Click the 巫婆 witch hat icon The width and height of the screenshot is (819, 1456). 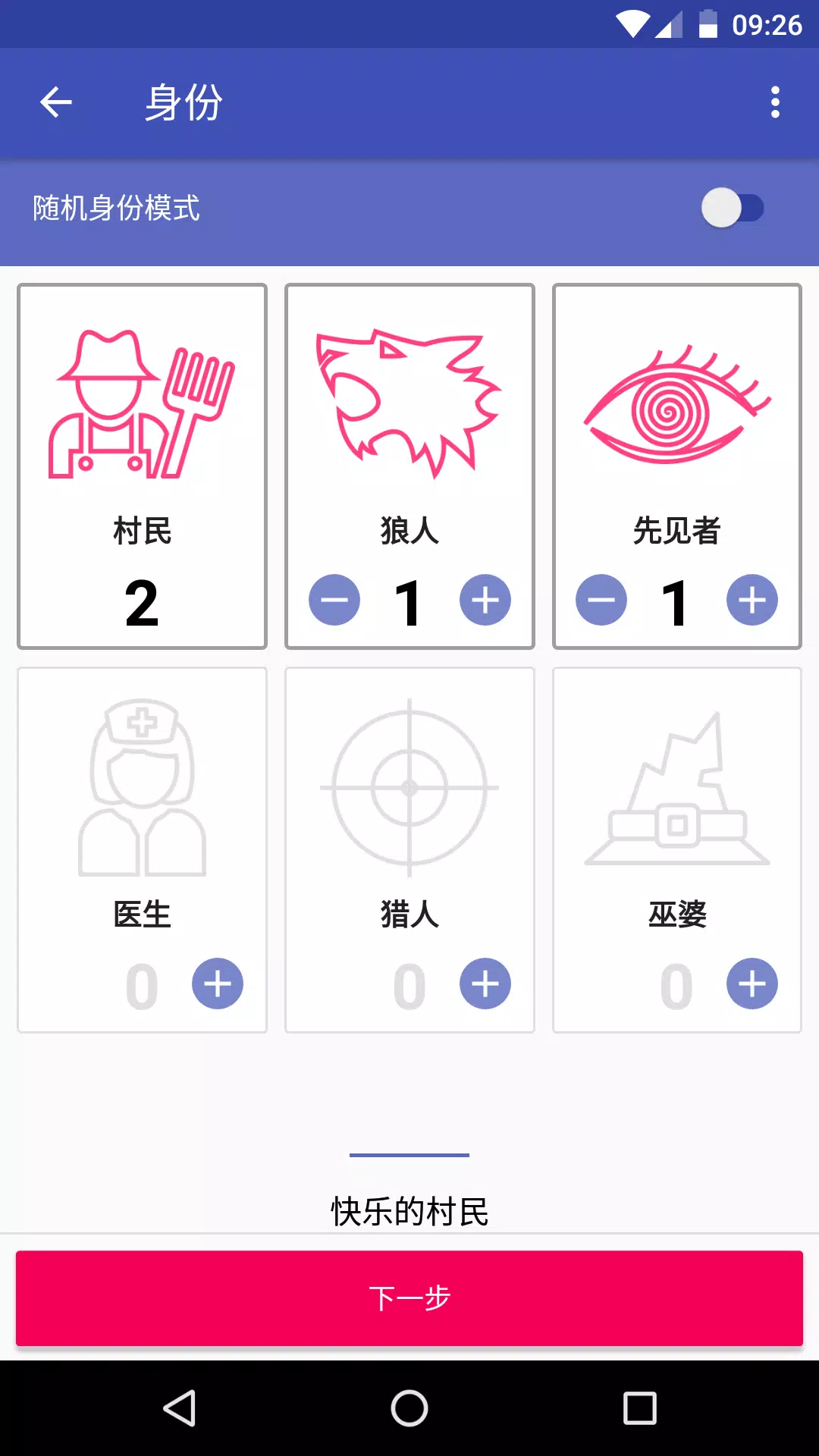677,789
